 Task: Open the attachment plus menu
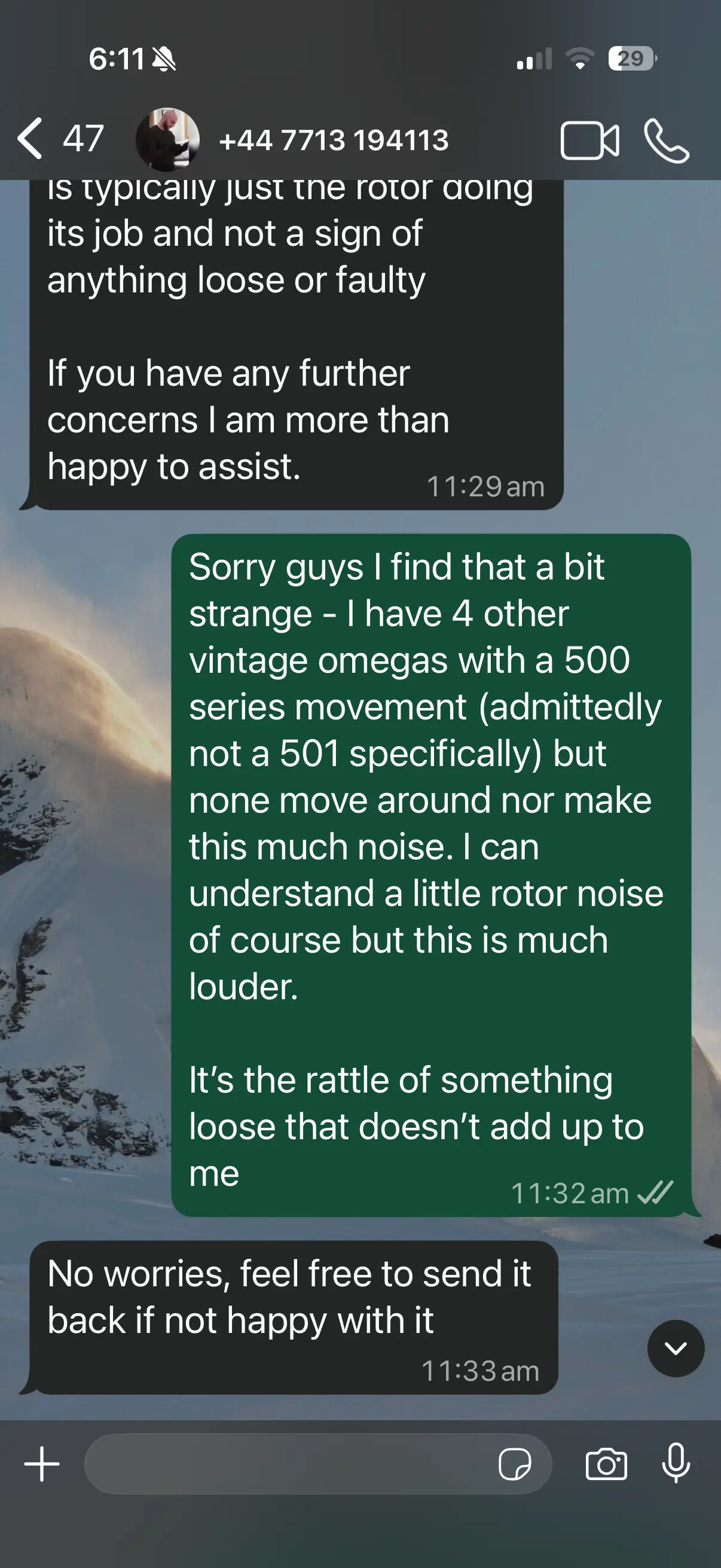[42, 1464]
